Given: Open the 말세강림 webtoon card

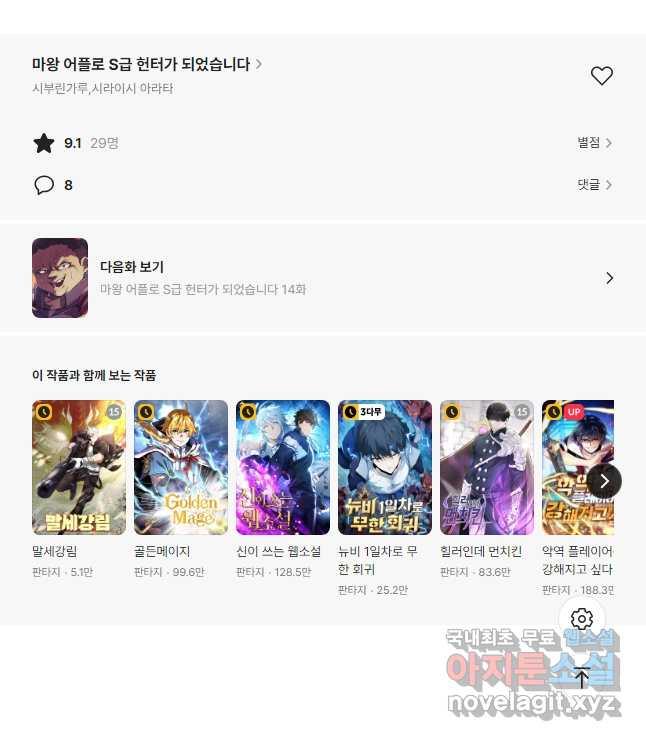Looking at the screenshot, I should [79, 467].
